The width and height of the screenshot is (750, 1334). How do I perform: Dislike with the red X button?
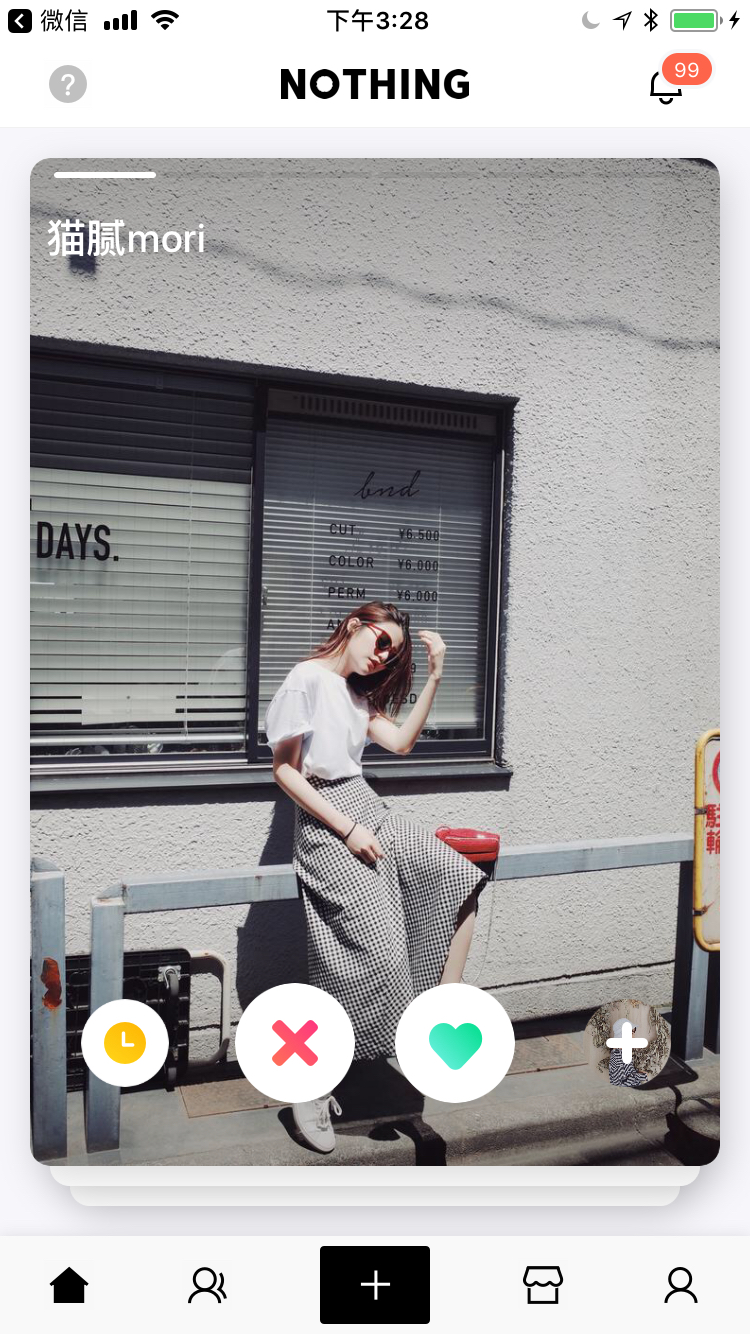[x=295, y=1043]
